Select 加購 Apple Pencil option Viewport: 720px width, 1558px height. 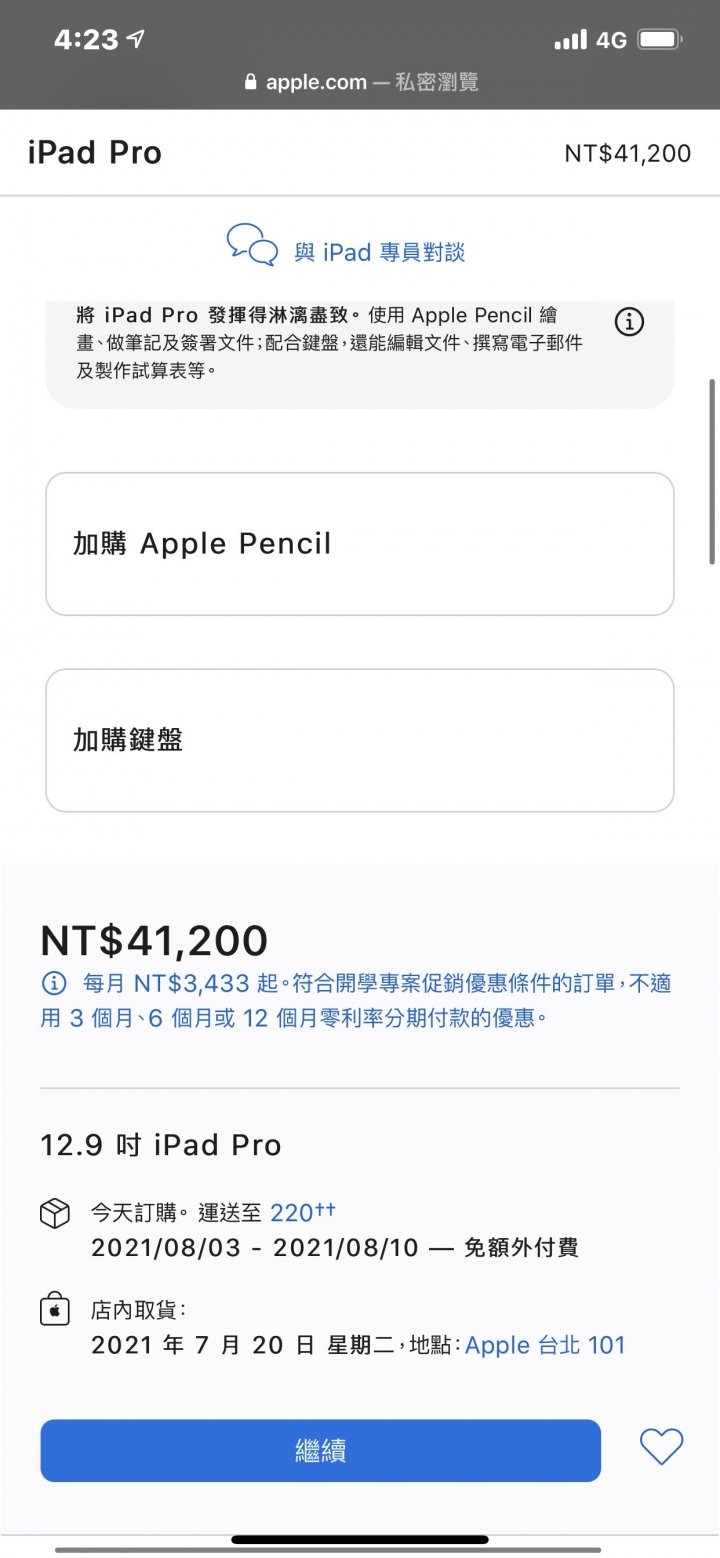360,544
